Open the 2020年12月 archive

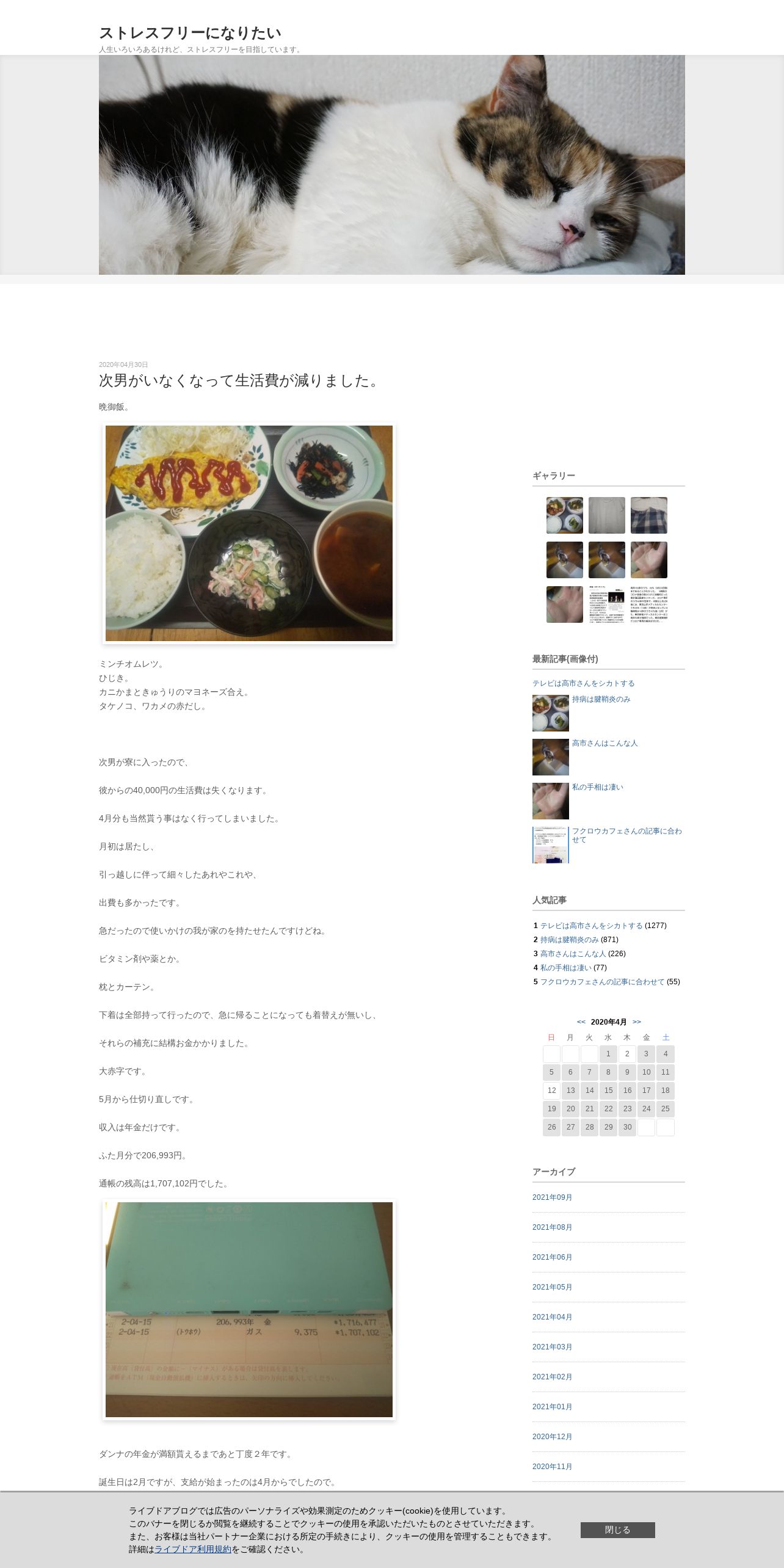tap(552, 1436)
